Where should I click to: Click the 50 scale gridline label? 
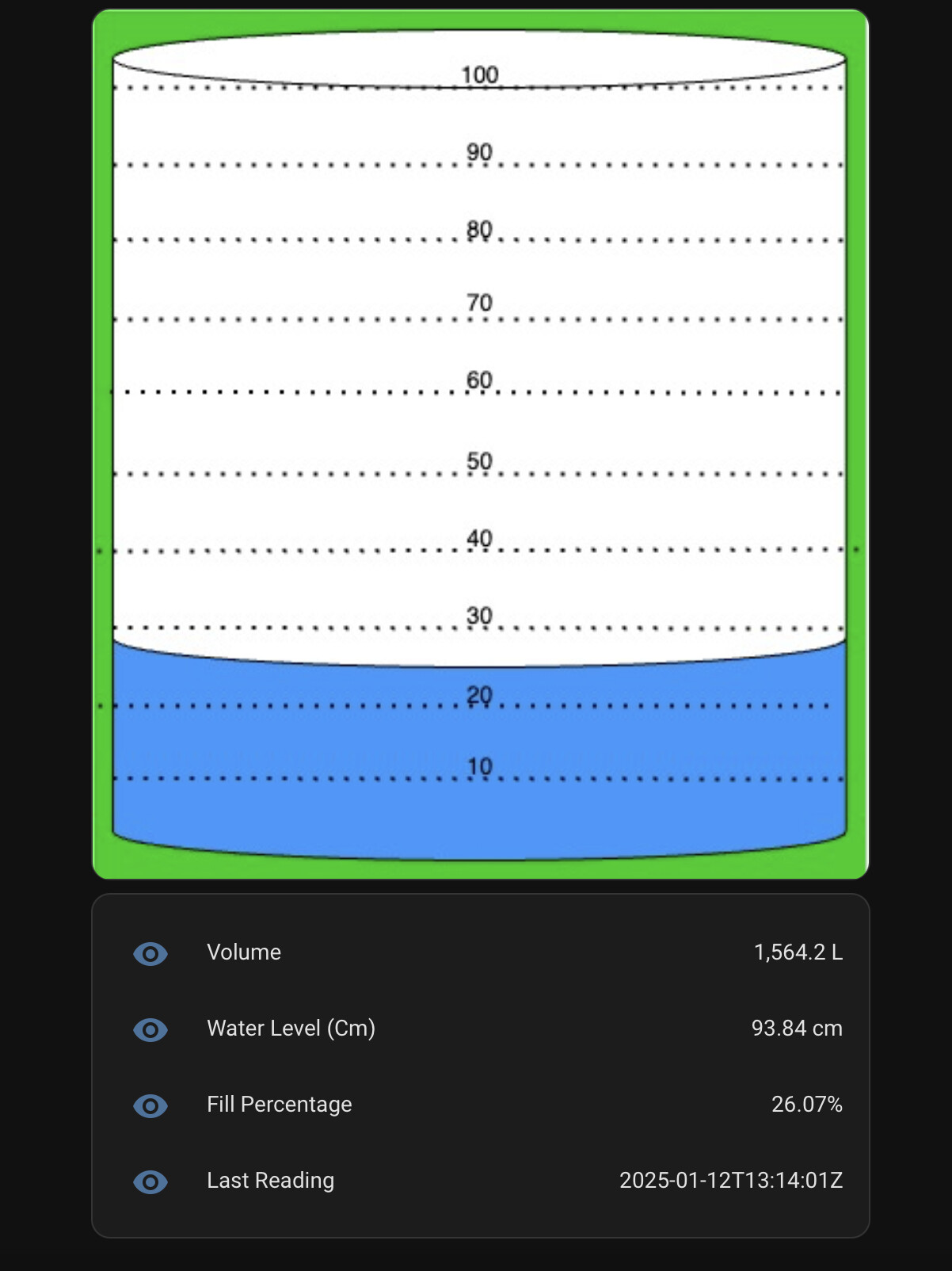click(479, 461)
